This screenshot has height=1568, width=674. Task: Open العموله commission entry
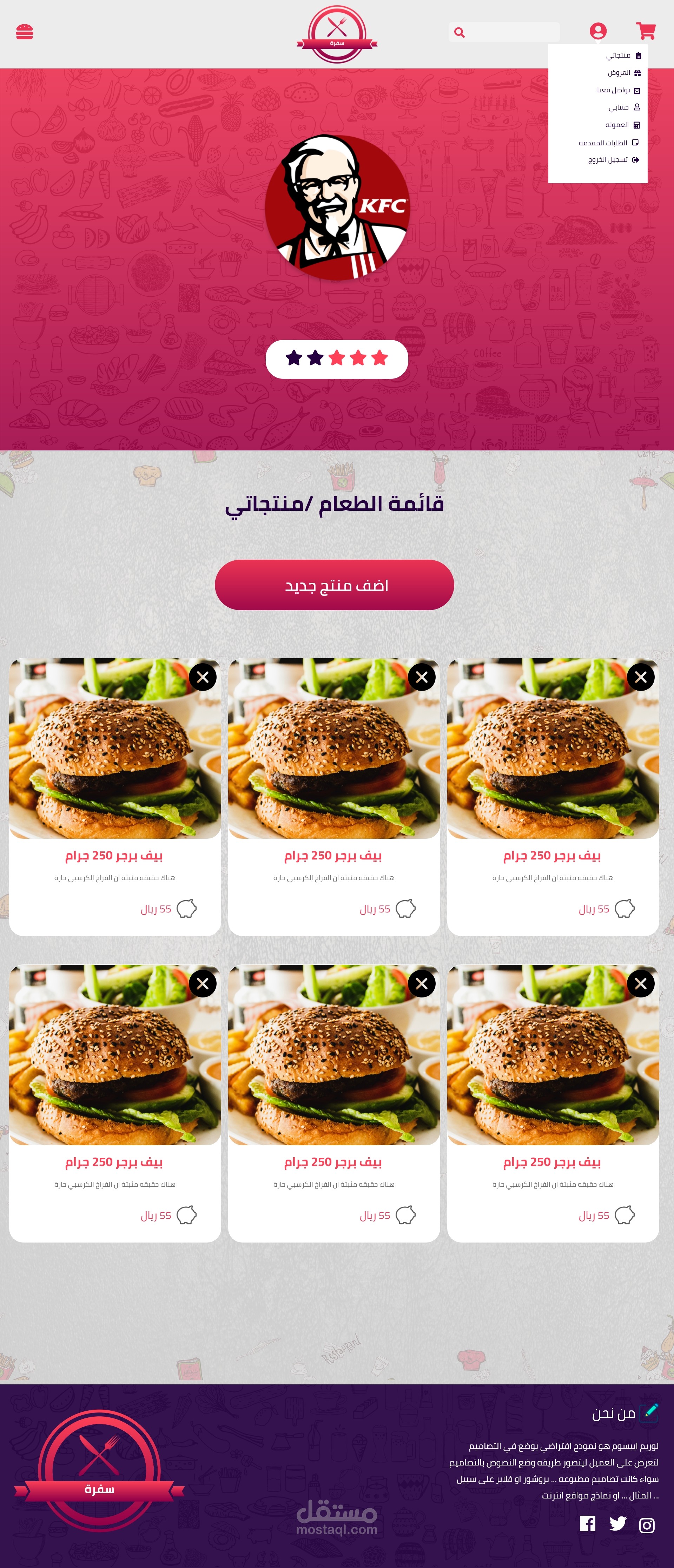click(622, 125)
